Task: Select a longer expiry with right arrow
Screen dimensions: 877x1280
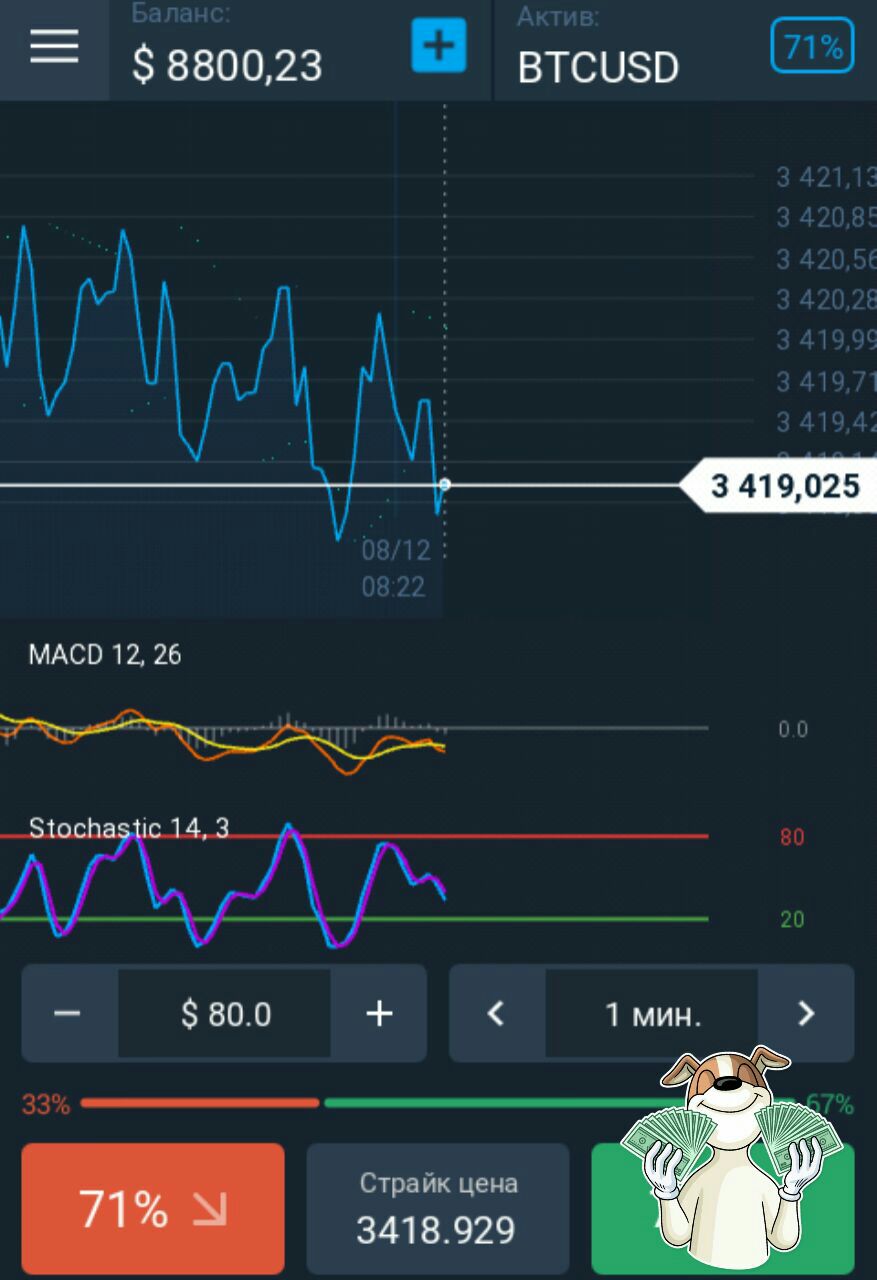Action: point(806,1014)
